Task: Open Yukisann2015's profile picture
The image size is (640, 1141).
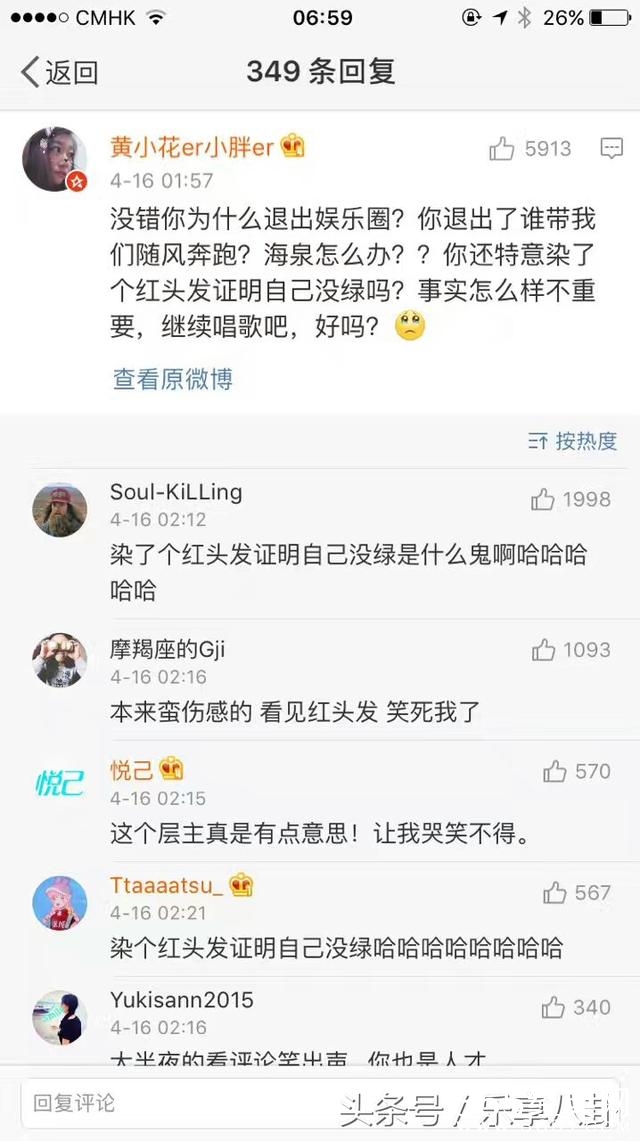Action: pos(59,1018)
